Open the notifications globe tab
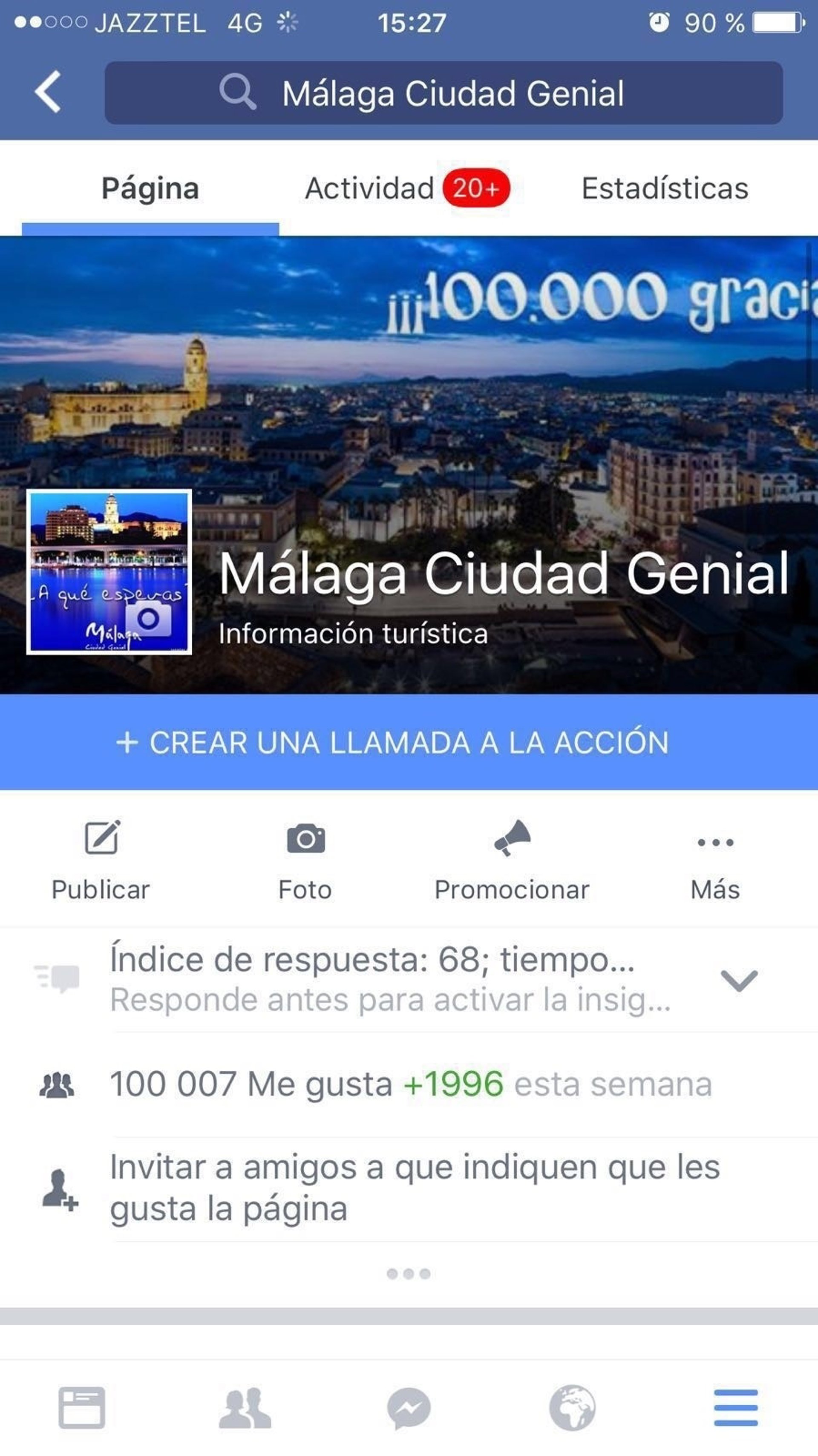This screenshot has width=818, height=1456. click(572, 1407)
